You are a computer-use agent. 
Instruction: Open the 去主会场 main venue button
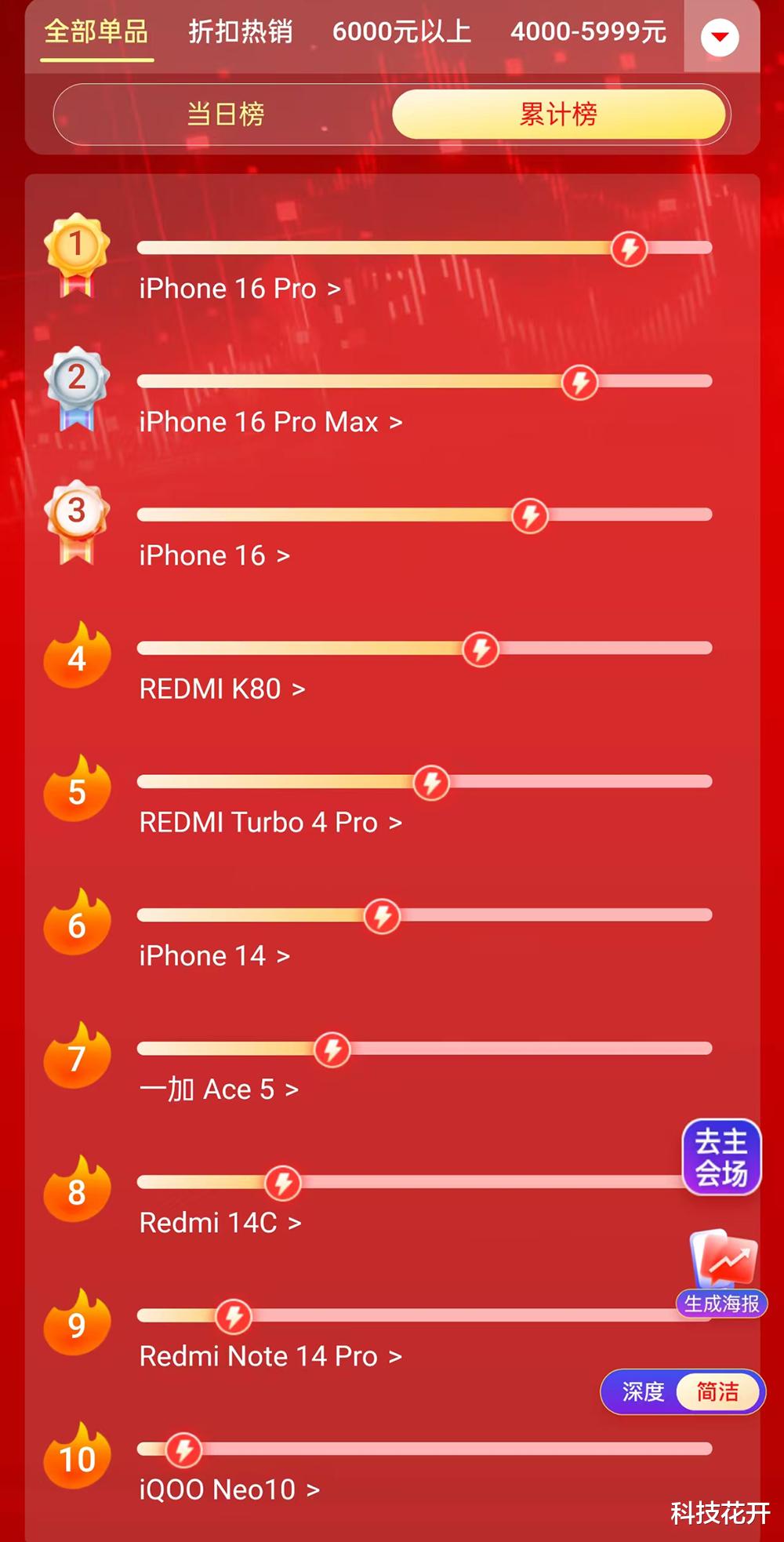pyautogui.click(x=720, y=1158)
